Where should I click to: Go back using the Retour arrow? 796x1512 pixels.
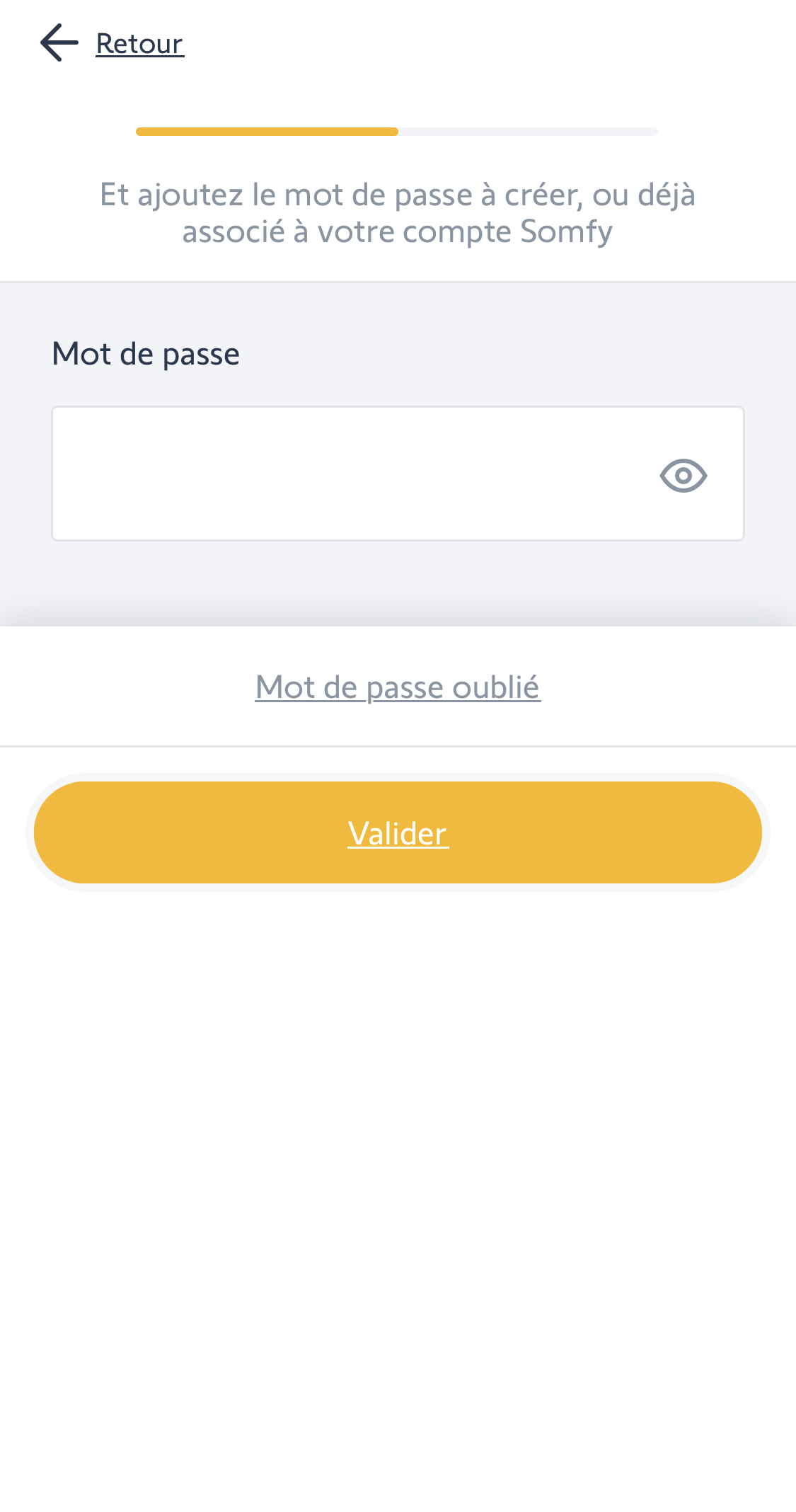59,43
